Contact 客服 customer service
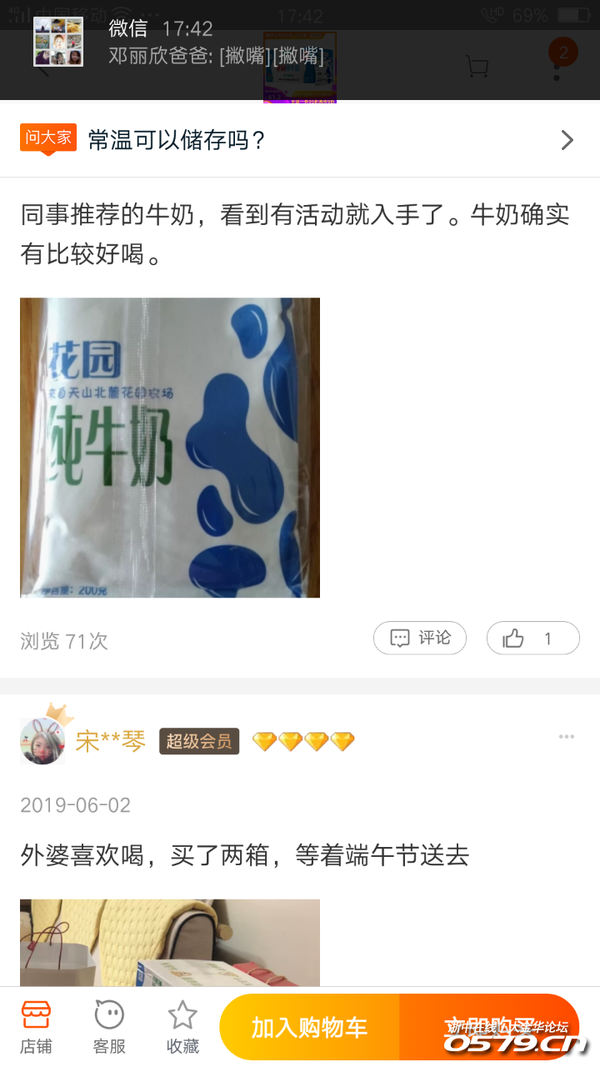600x1067 pixels. click(109, 1027)
